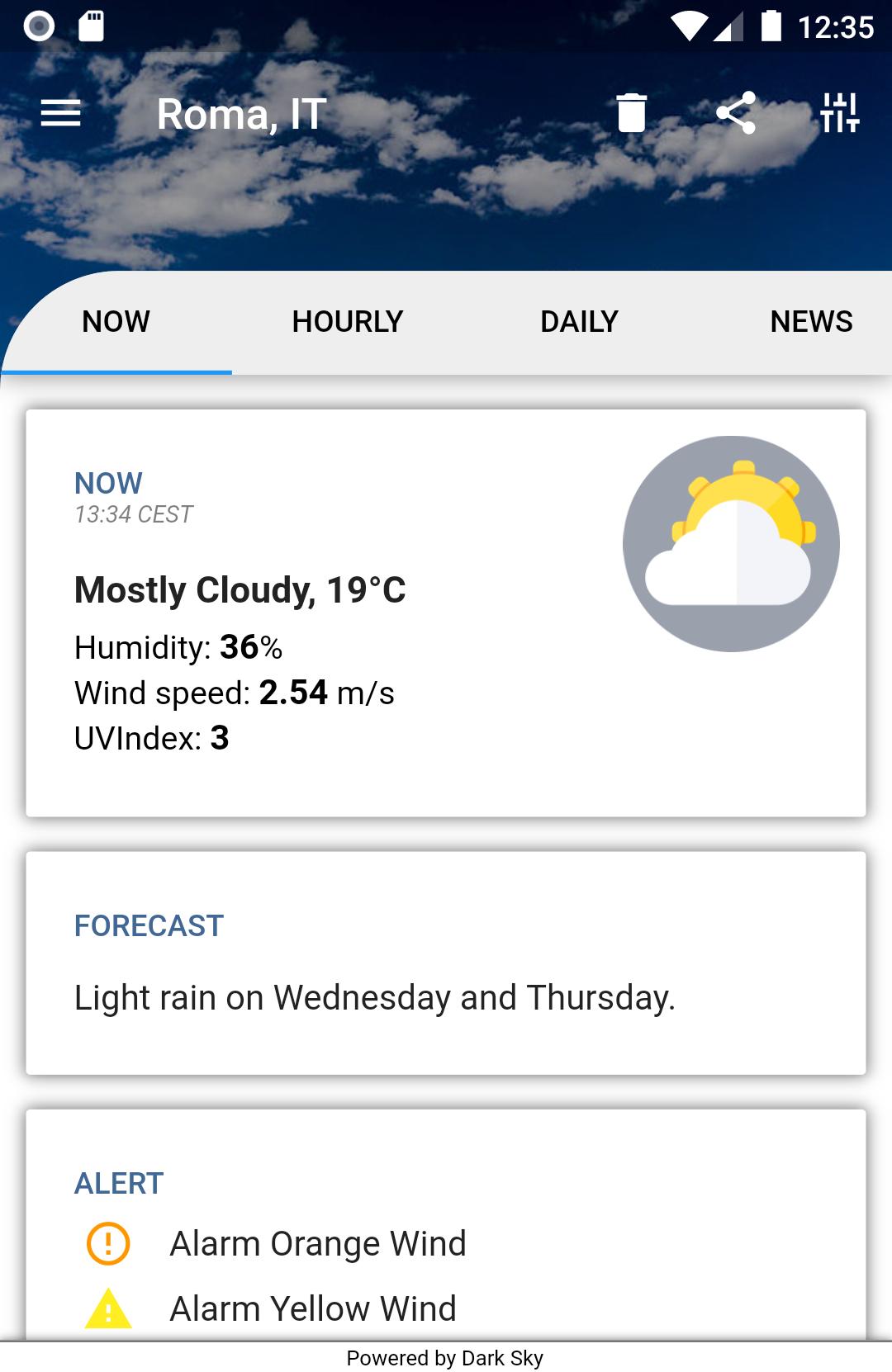The image size is (892, 1372).
Task: Open the navigation drawer menu
Action: [60, 113]
